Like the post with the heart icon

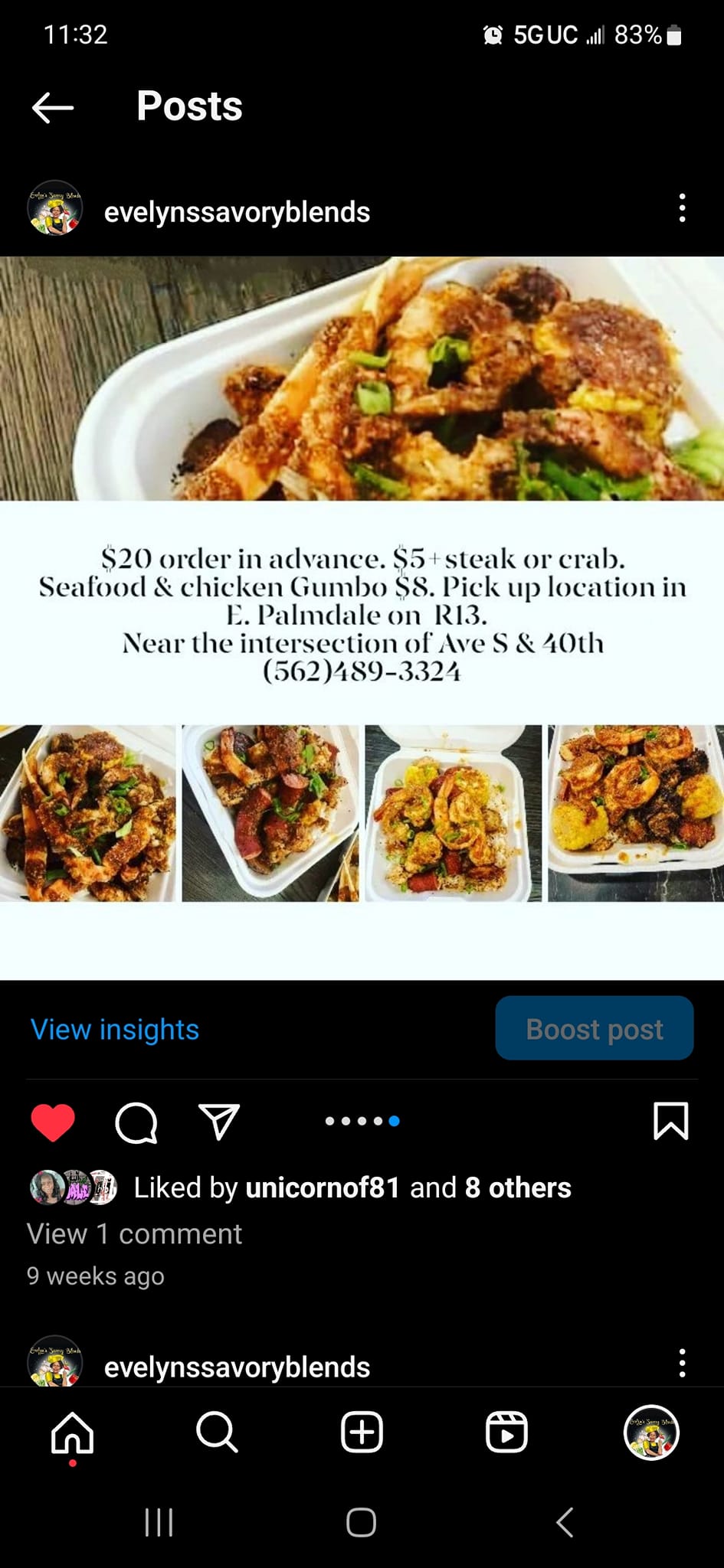pyautogui.click(x=54, y=1122)
